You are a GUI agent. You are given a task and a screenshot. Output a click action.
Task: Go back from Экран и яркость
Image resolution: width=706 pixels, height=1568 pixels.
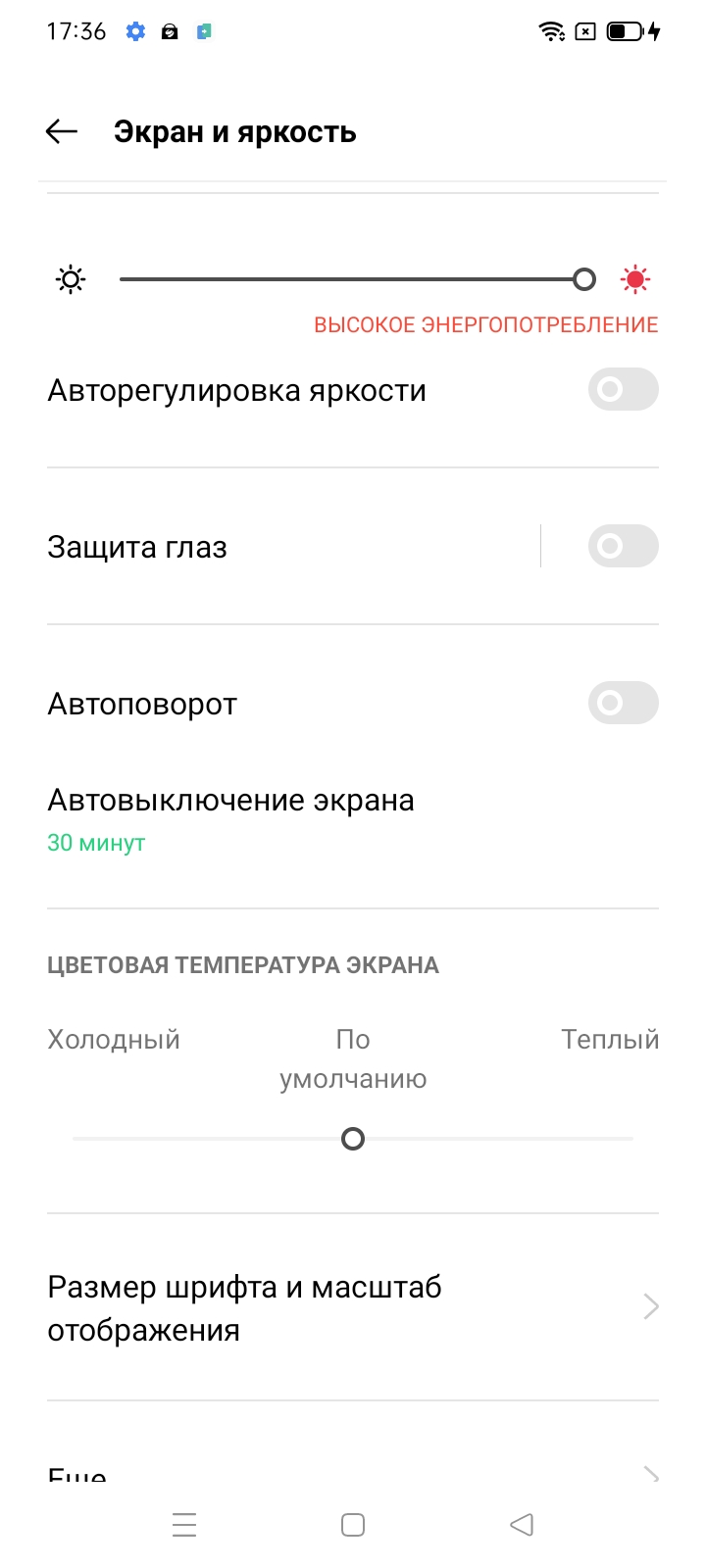pos(62,132)
